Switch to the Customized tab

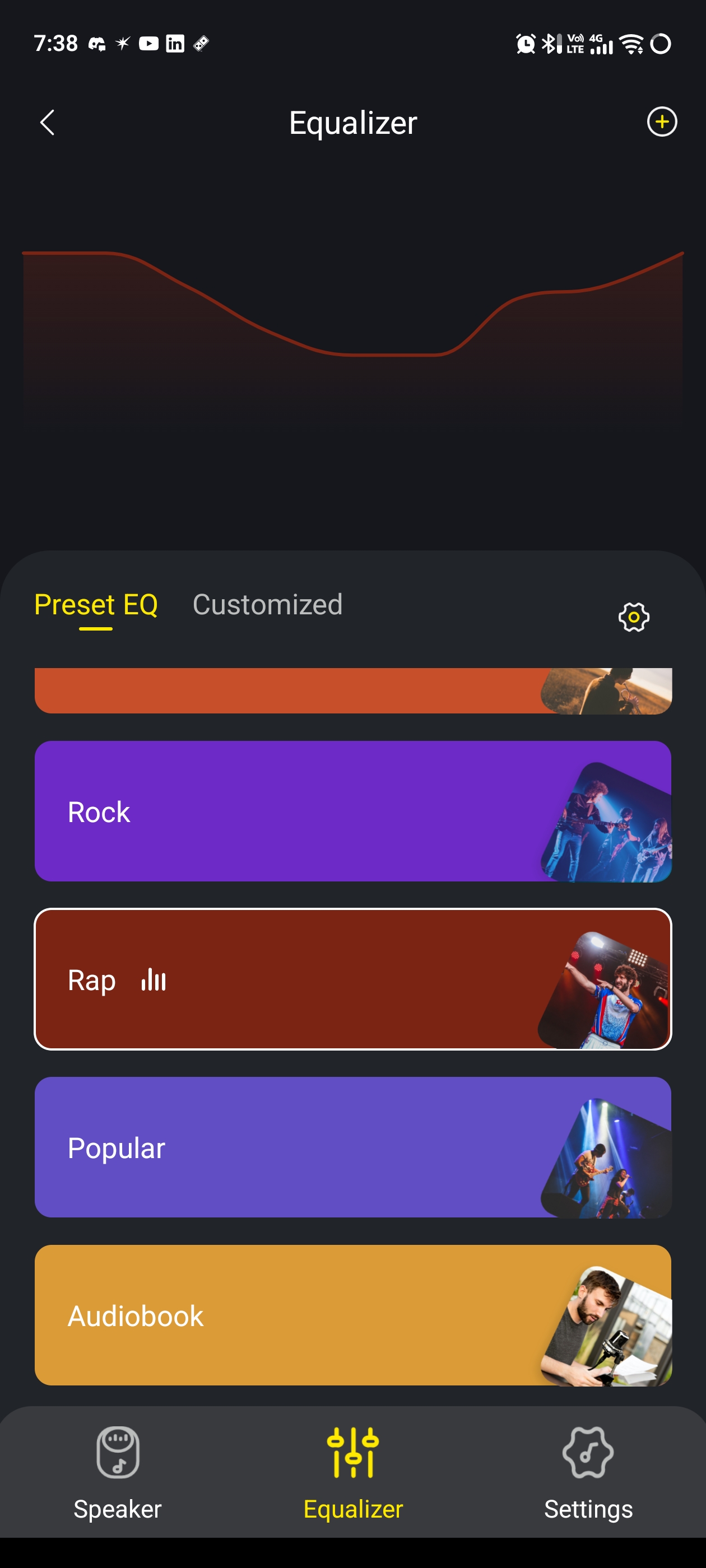(267, 604)
